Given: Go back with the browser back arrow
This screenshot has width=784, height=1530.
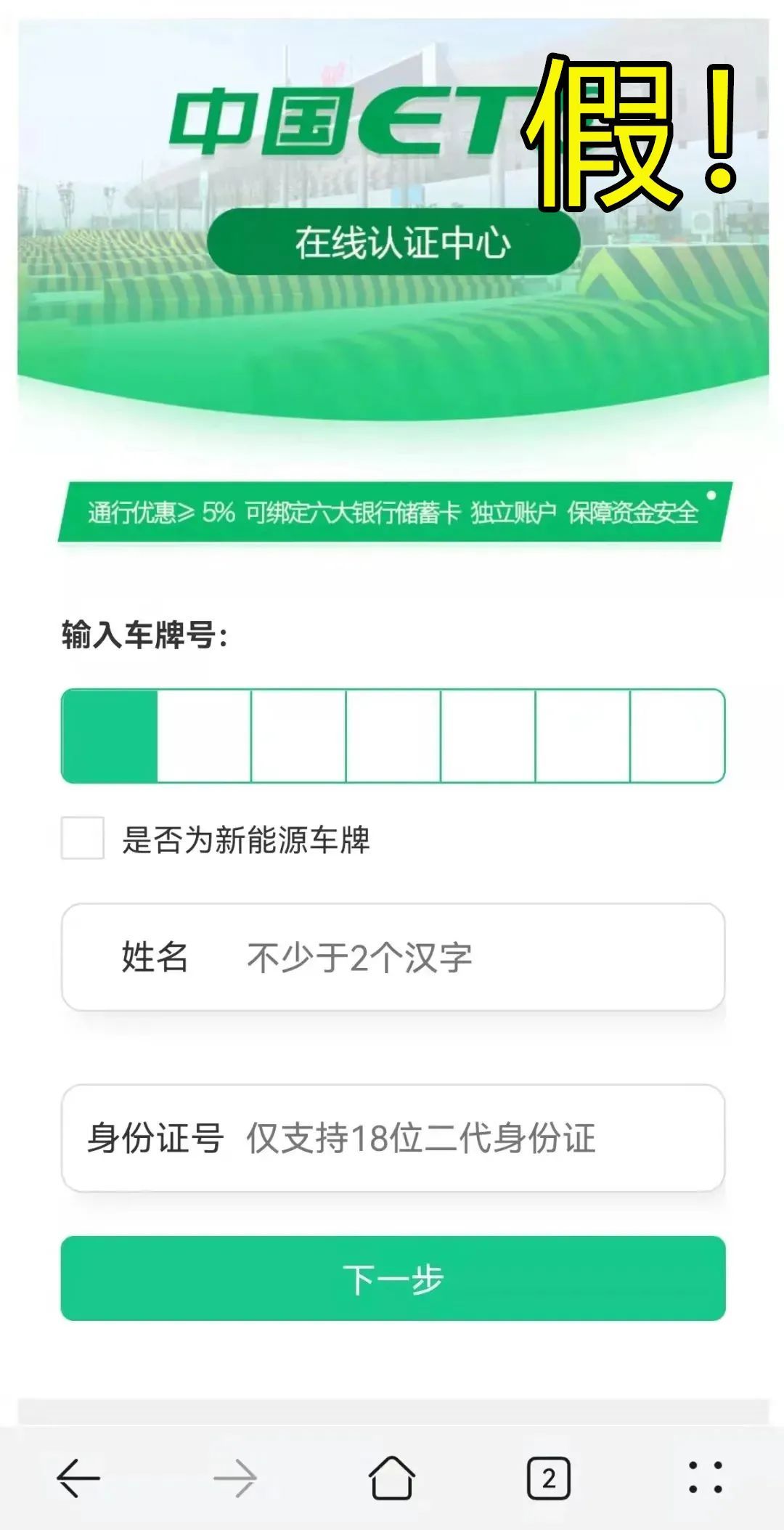Looking at the screenshot, I should [78, 1478].
